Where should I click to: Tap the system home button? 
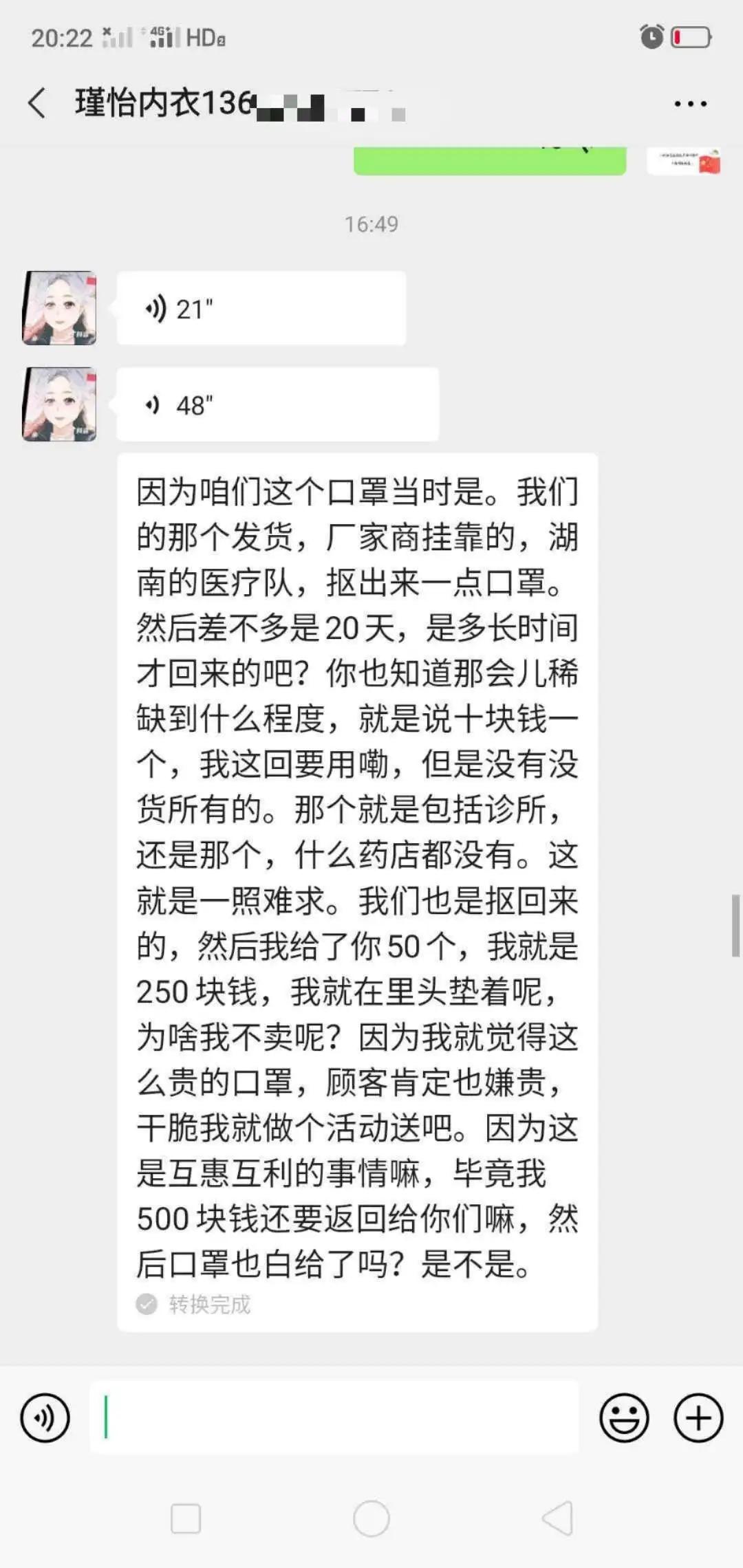pyautogui.click(x=371, y=1518)
